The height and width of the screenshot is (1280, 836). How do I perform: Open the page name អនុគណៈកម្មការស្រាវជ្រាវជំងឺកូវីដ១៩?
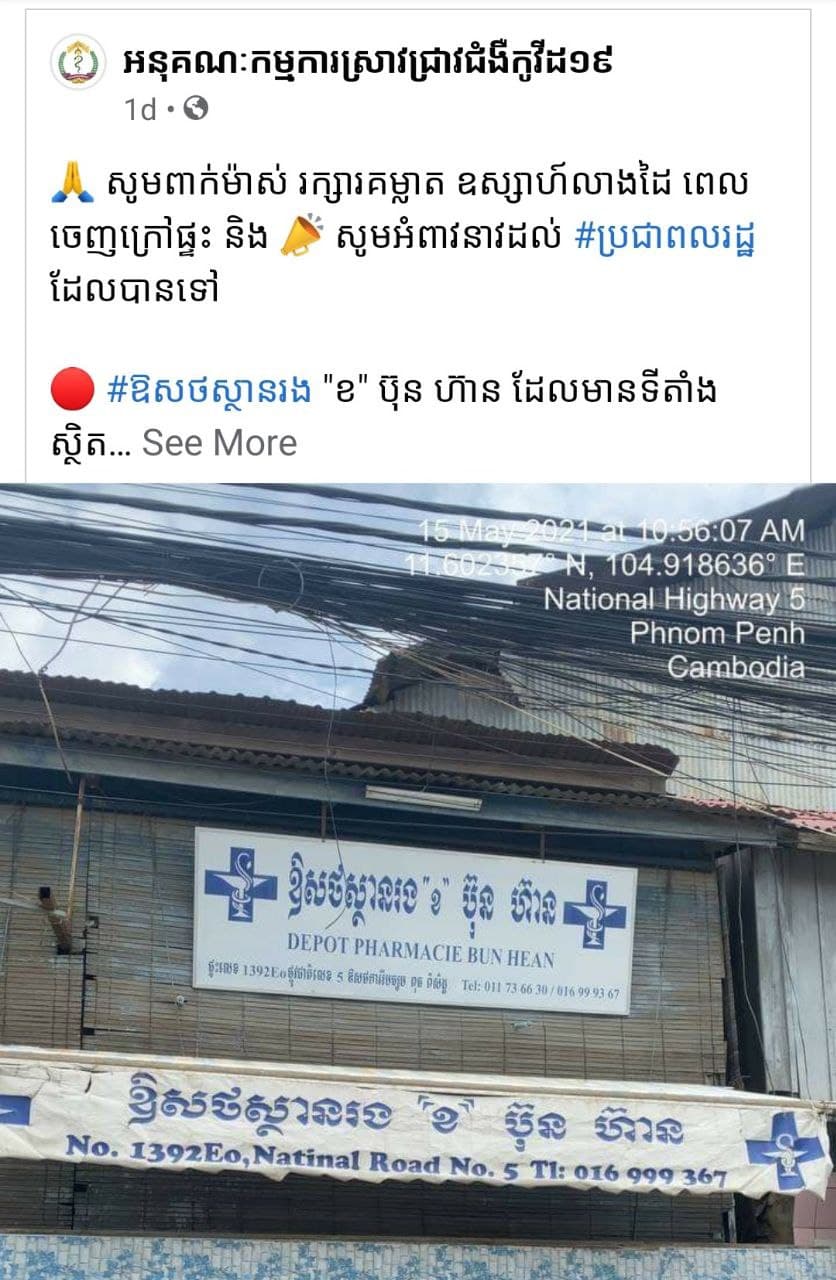tap(366, 62)
